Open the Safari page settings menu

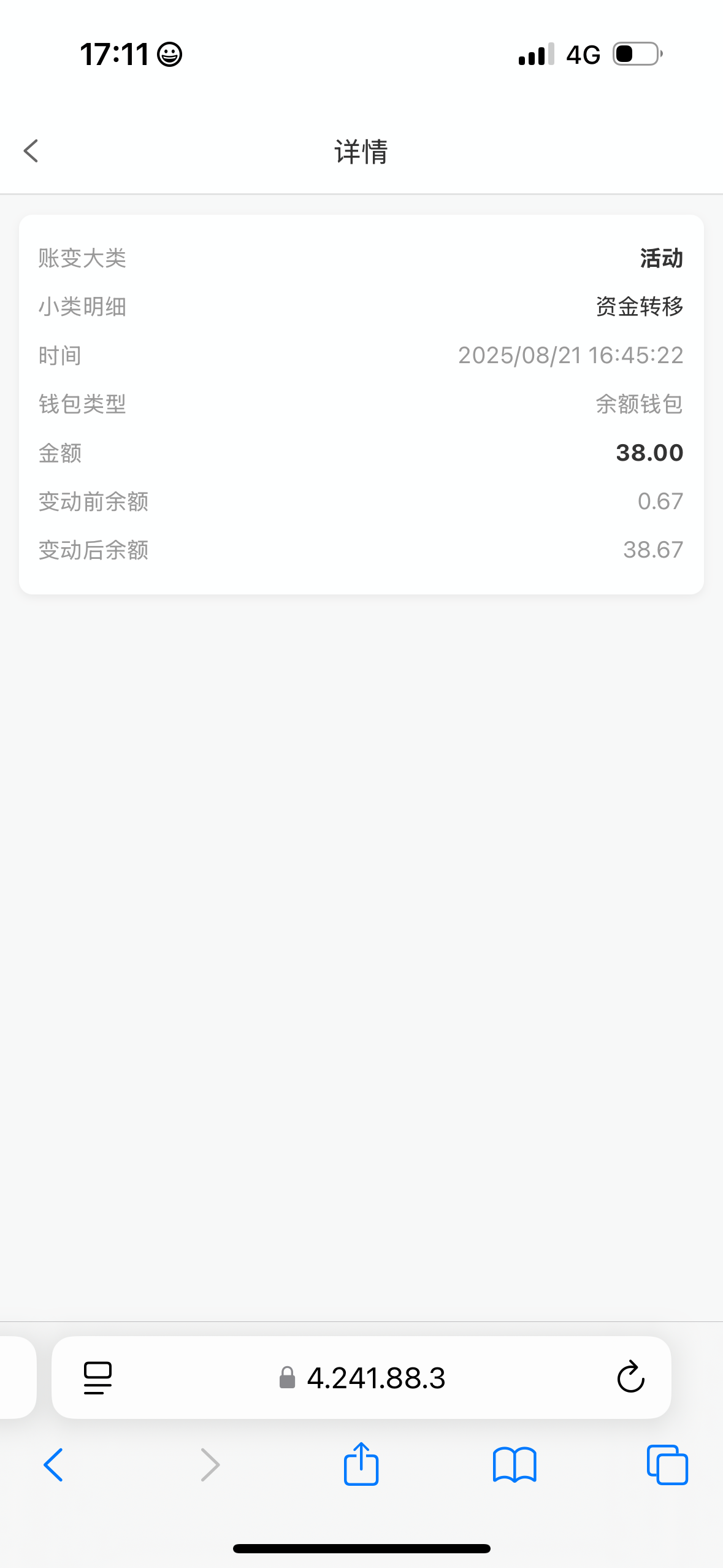[x=98, y=1378]
